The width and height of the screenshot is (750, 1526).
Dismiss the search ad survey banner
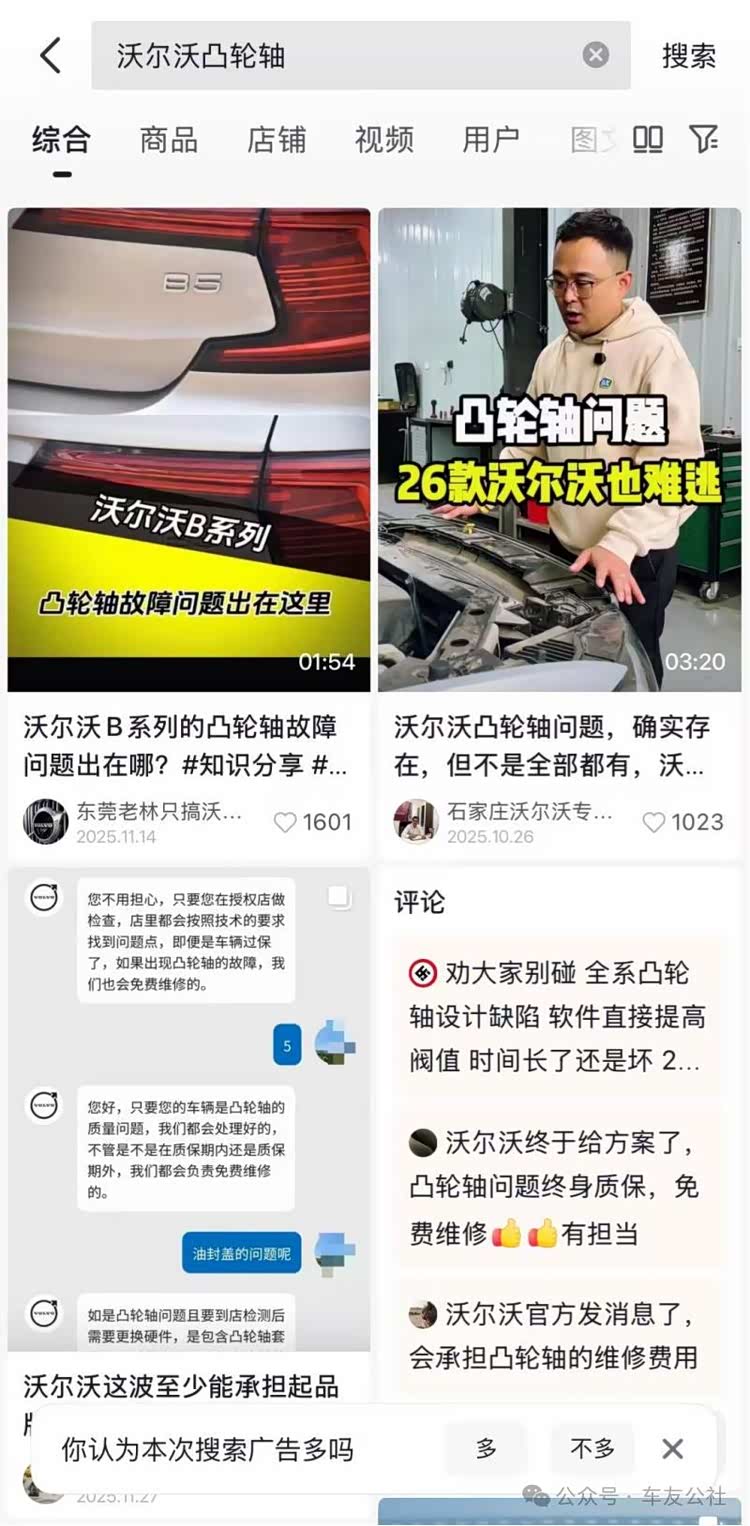point(673,1449)
